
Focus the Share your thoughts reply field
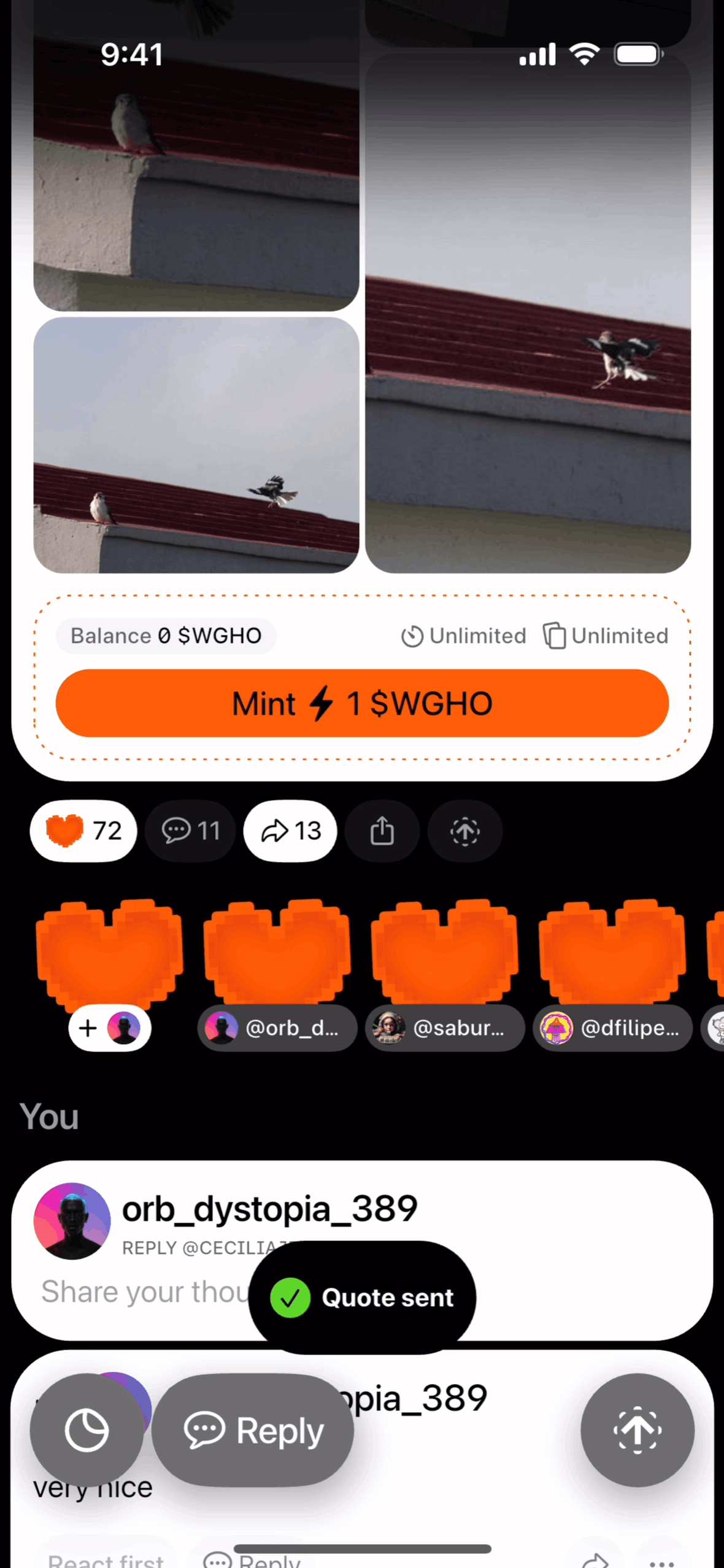click(141, 1292)
